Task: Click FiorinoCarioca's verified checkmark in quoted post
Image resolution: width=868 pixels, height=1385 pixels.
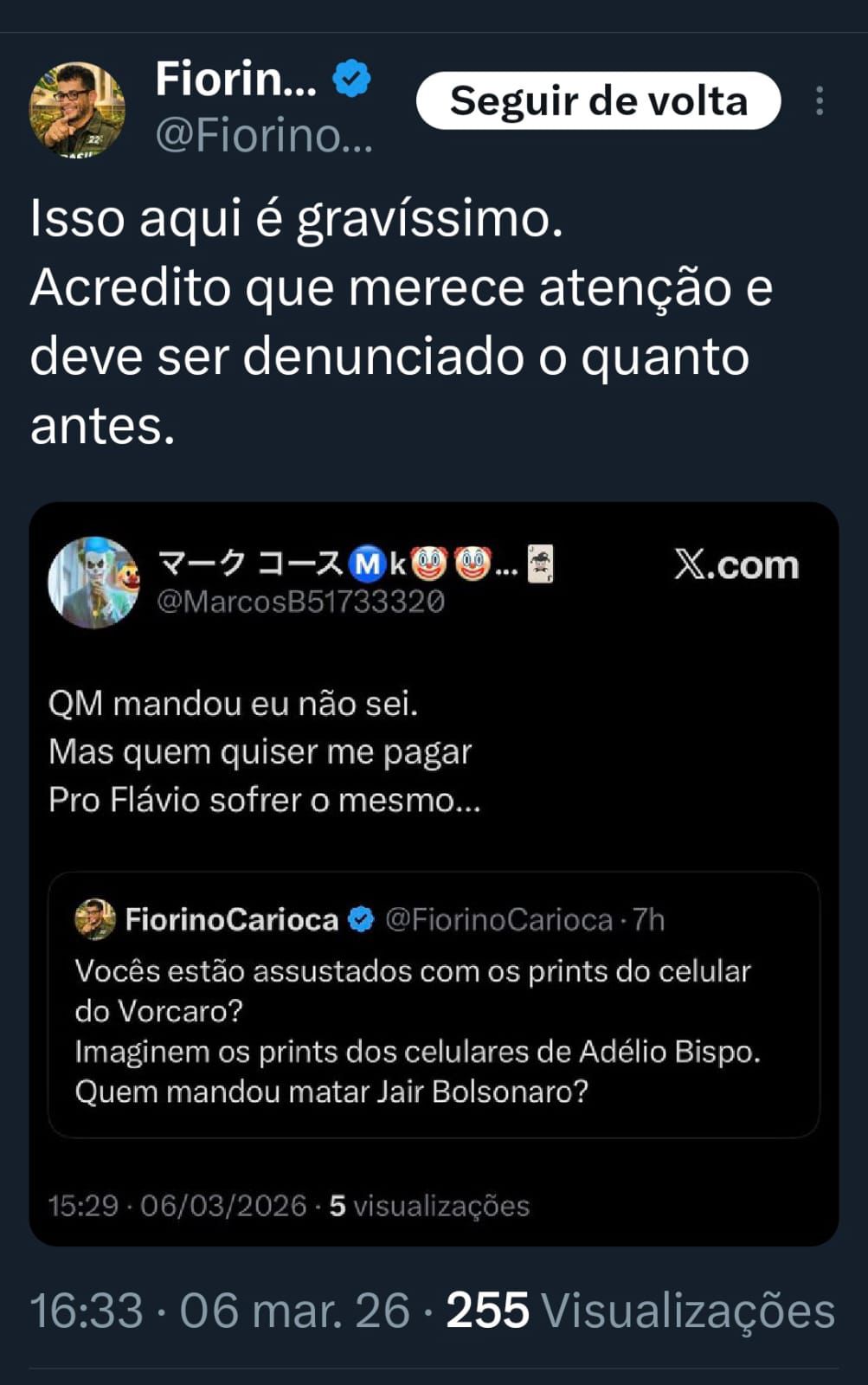Action: pos(361,919)
